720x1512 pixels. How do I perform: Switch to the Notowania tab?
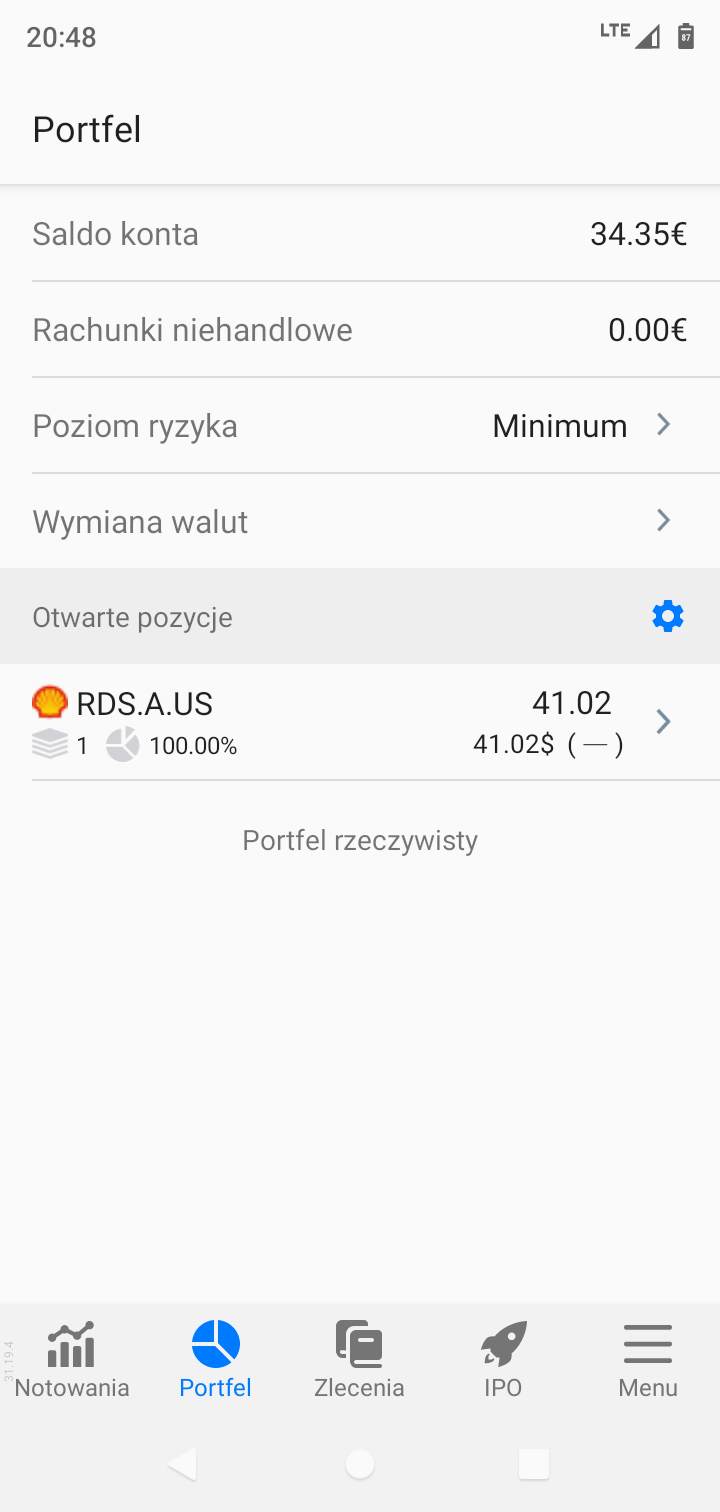click(x=72, y=1359)
